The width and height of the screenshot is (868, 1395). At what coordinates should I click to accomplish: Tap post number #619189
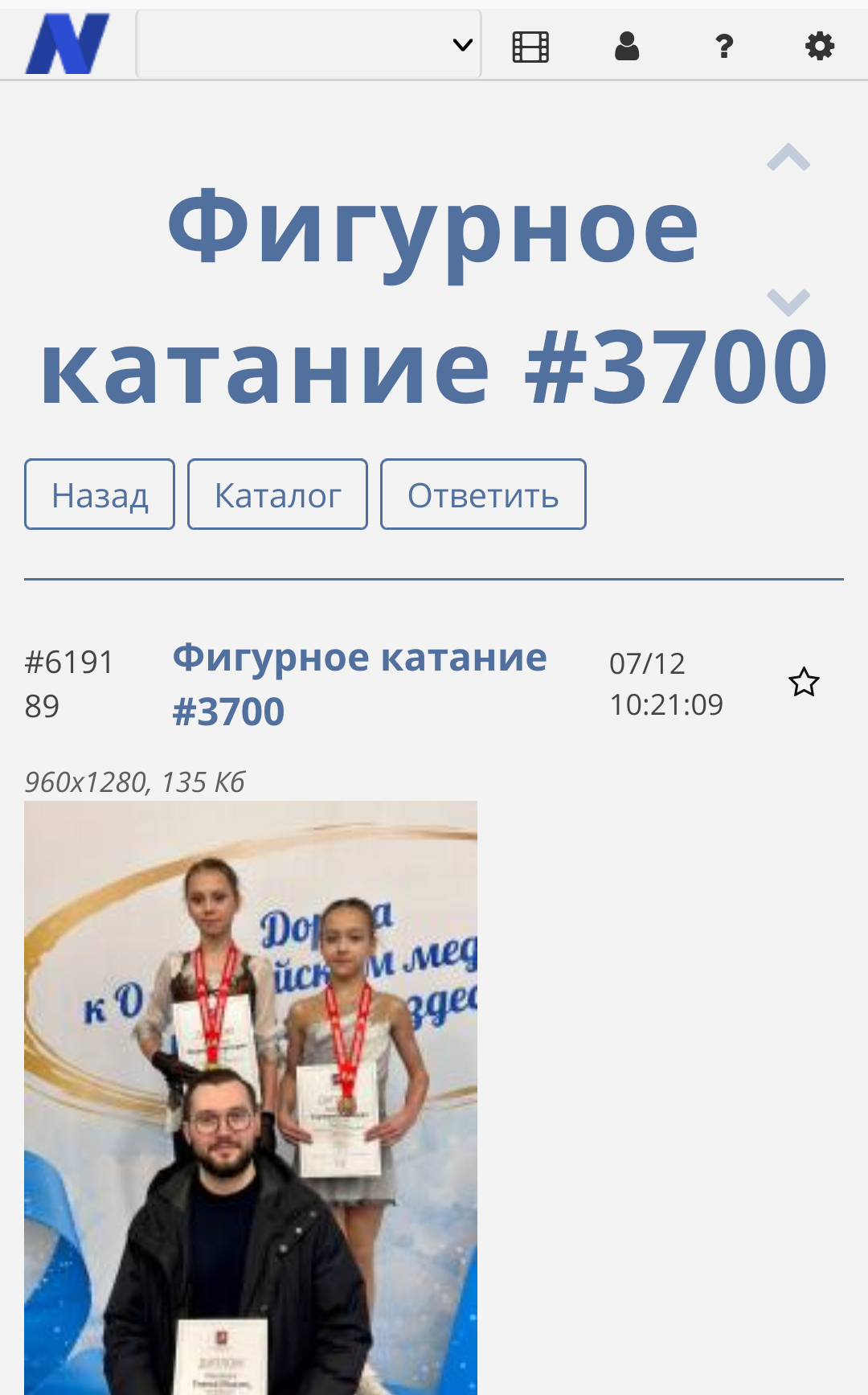[69, 683]
